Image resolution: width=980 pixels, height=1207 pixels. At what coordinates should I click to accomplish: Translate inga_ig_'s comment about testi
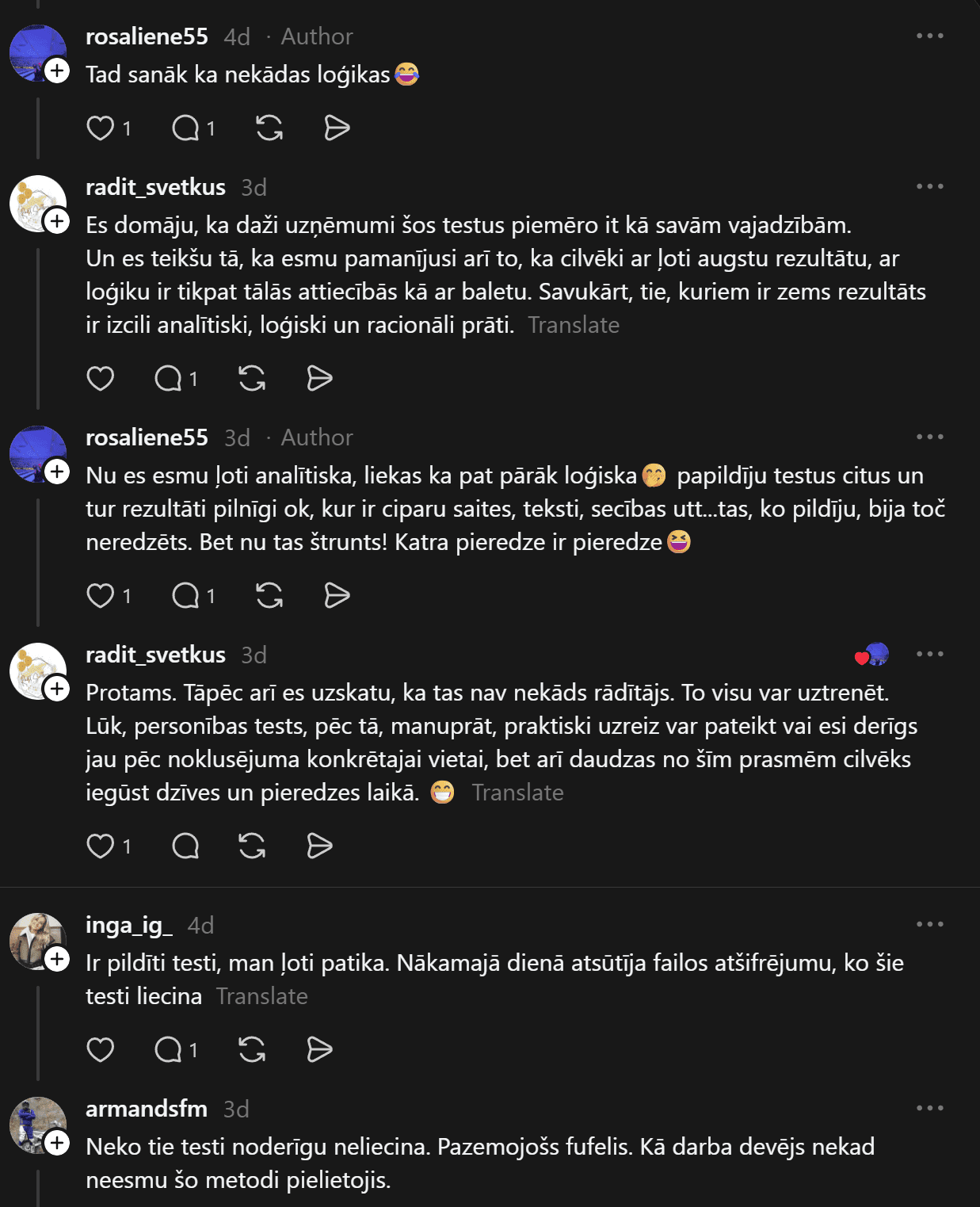261,996
